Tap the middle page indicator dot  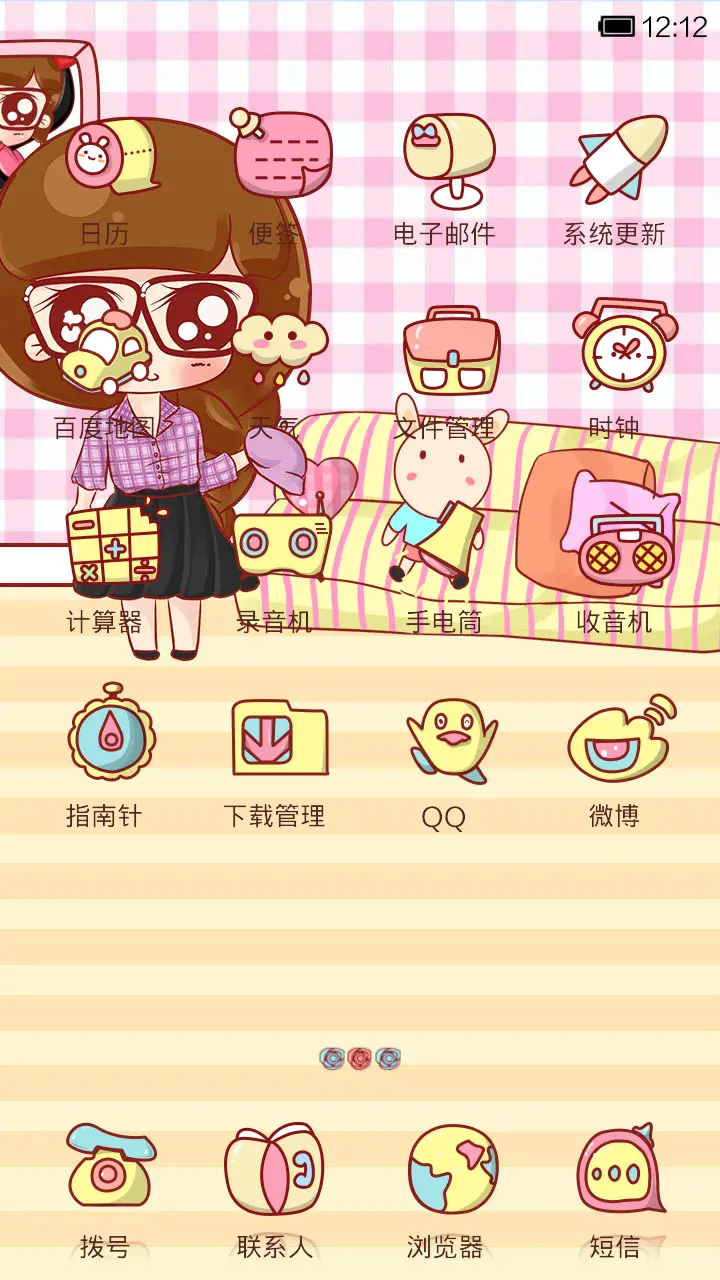[360, 1058]
